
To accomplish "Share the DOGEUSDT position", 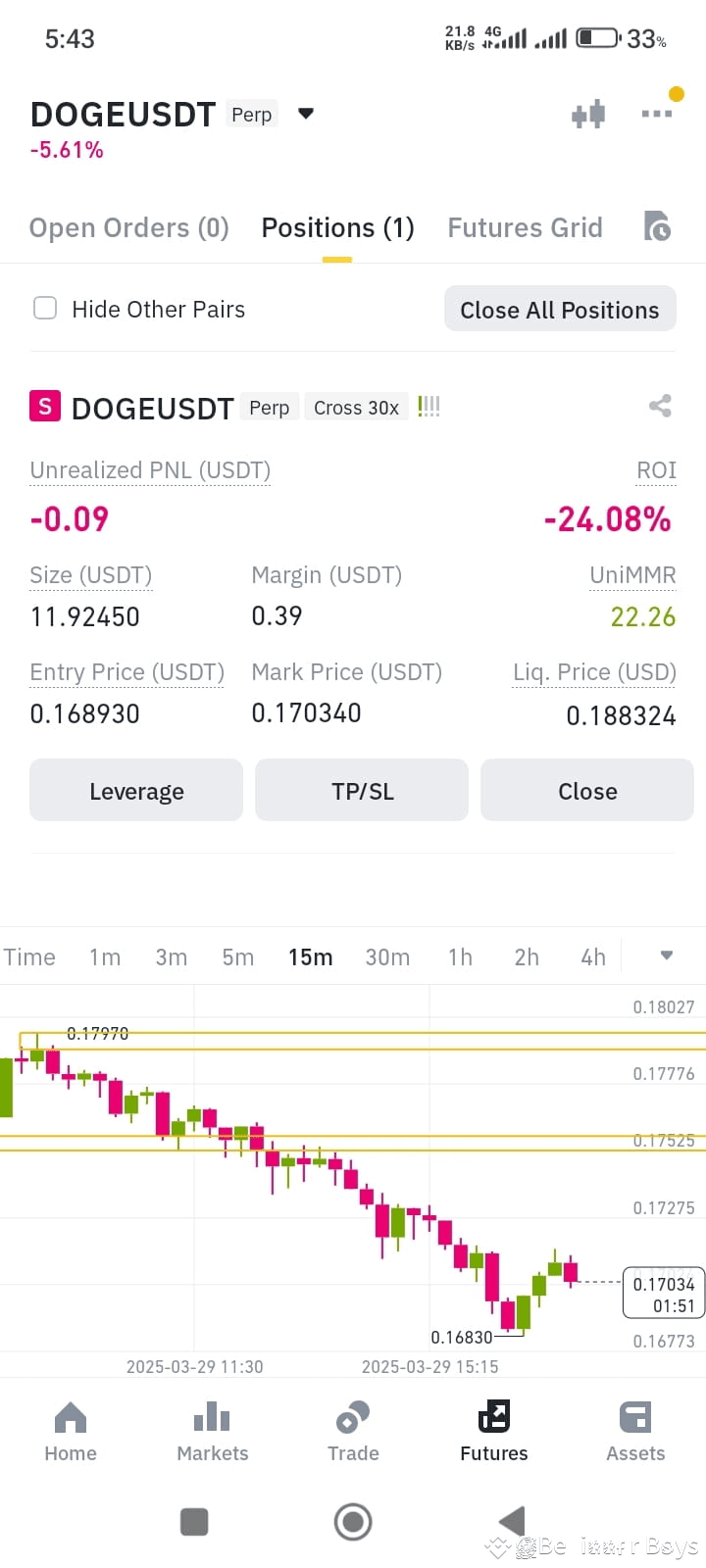I will [659, 405].
